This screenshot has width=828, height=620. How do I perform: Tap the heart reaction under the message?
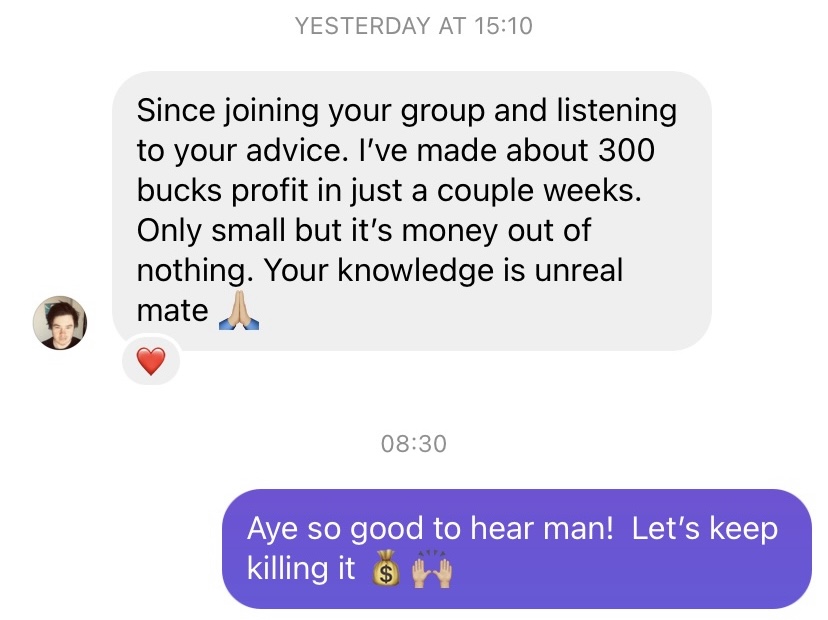click(x=150, y=361)
